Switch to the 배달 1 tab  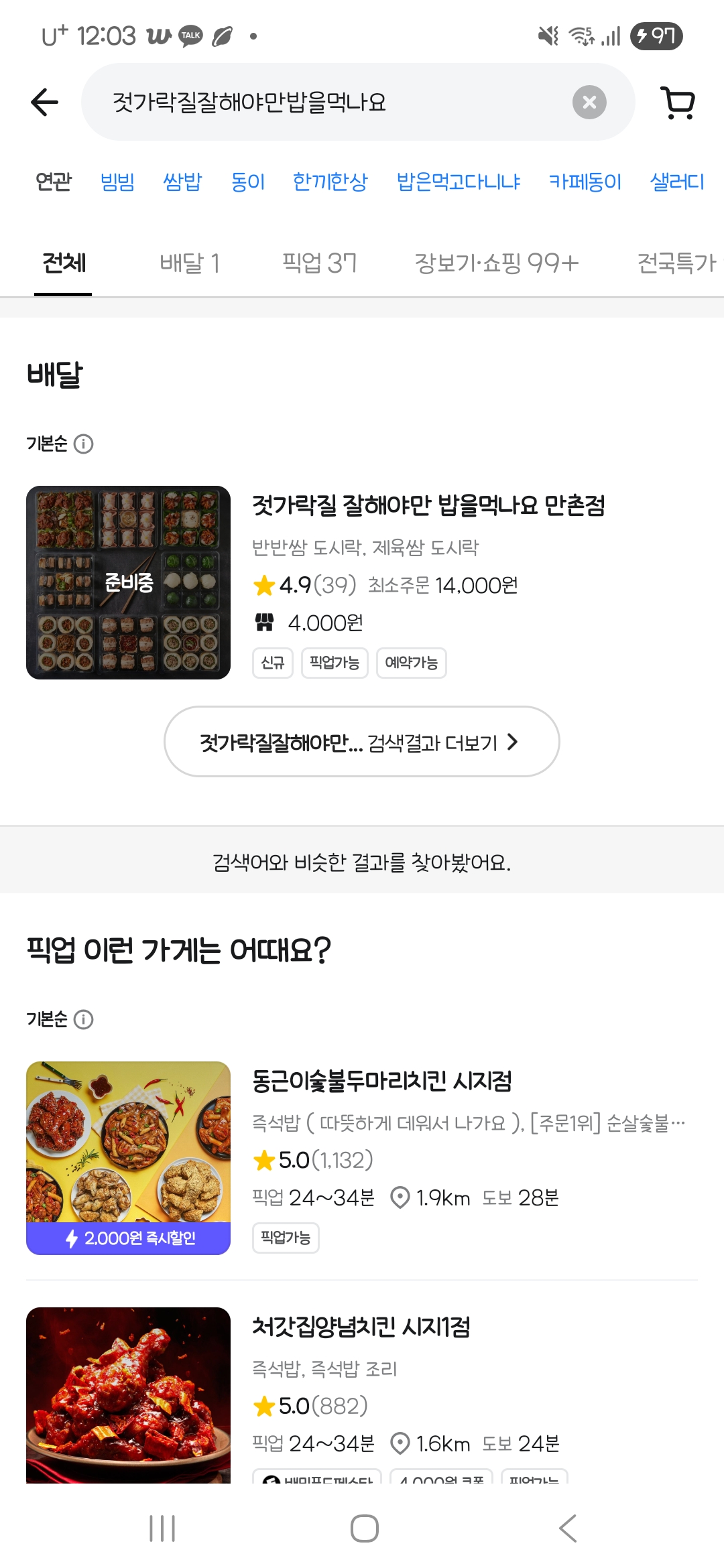(190, 263)
